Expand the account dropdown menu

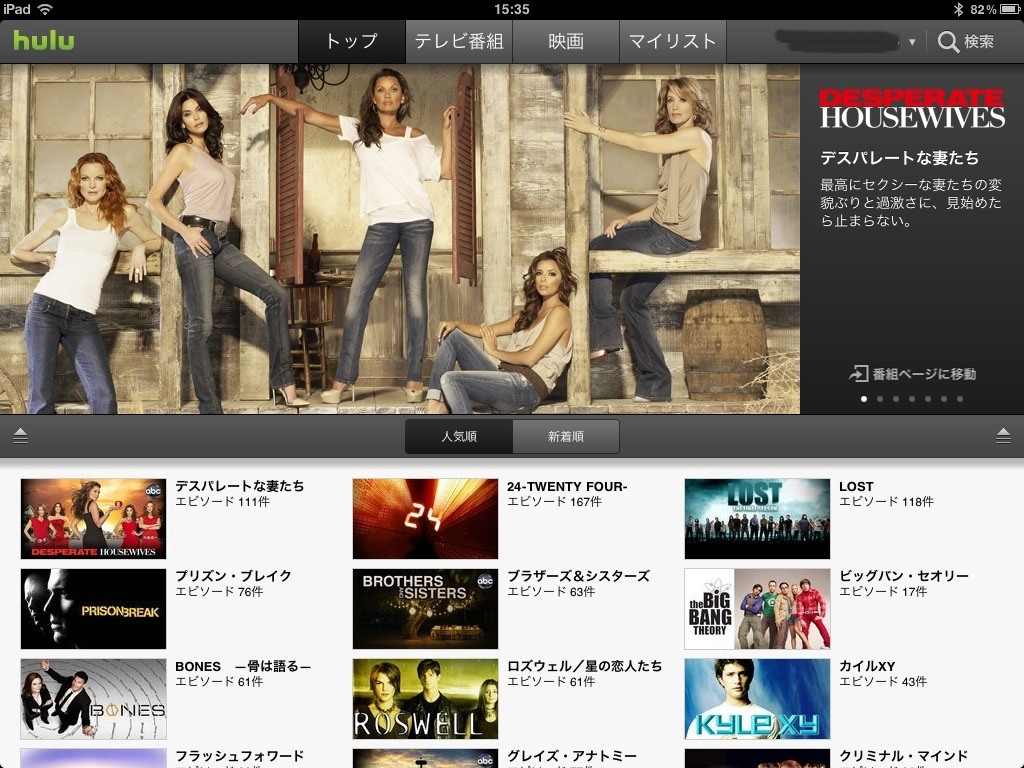click(912, 43)
